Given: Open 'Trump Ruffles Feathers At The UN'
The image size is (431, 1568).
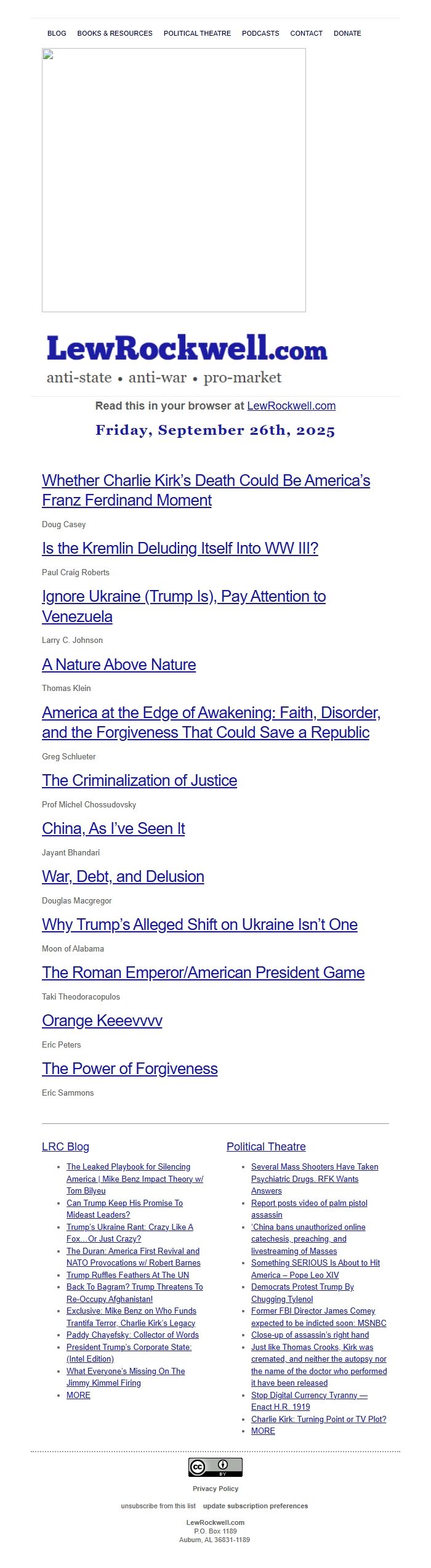Looking at the screenshot, I should tap(127, 1275).
